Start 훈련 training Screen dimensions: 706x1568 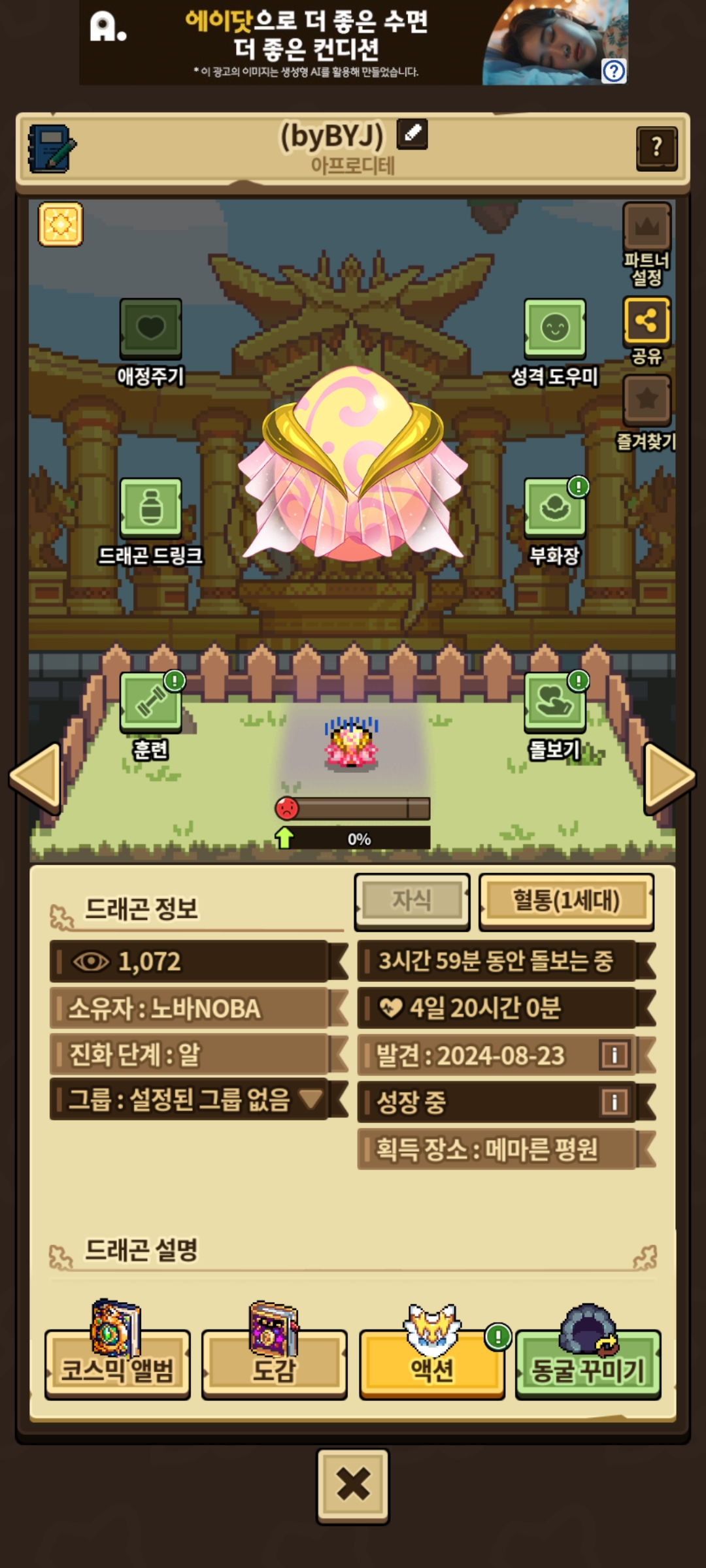click(x=150, y=701)
